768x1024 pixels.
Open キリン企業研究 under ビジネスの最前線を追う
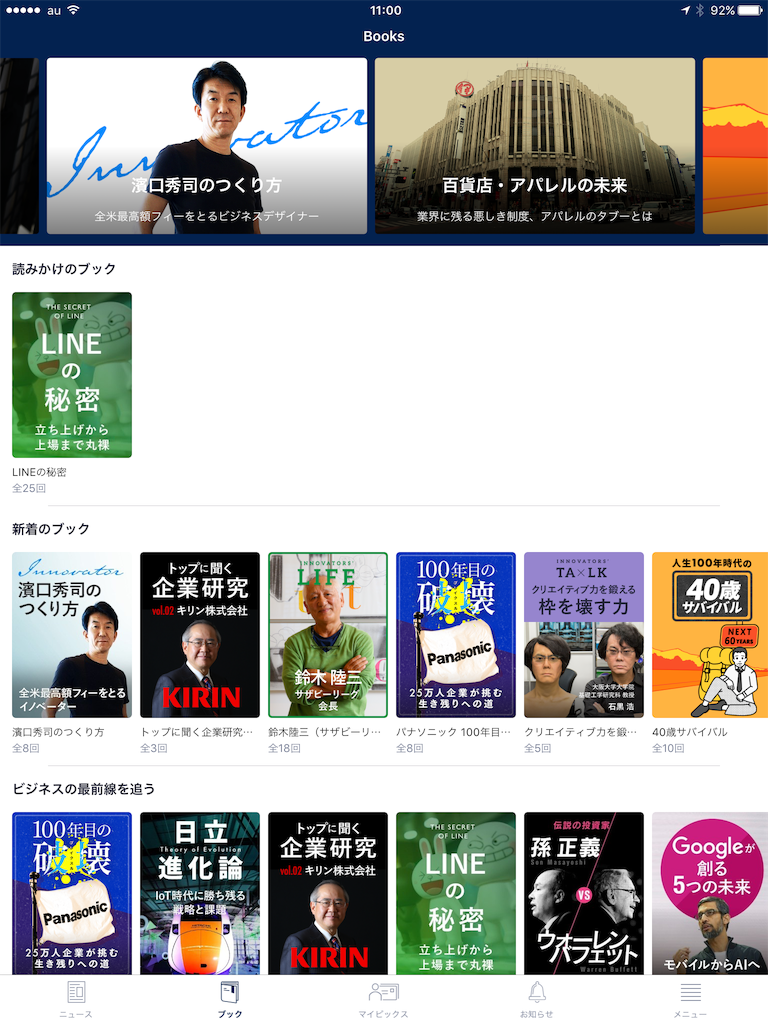pyautogui.click(x=328, y=892)
